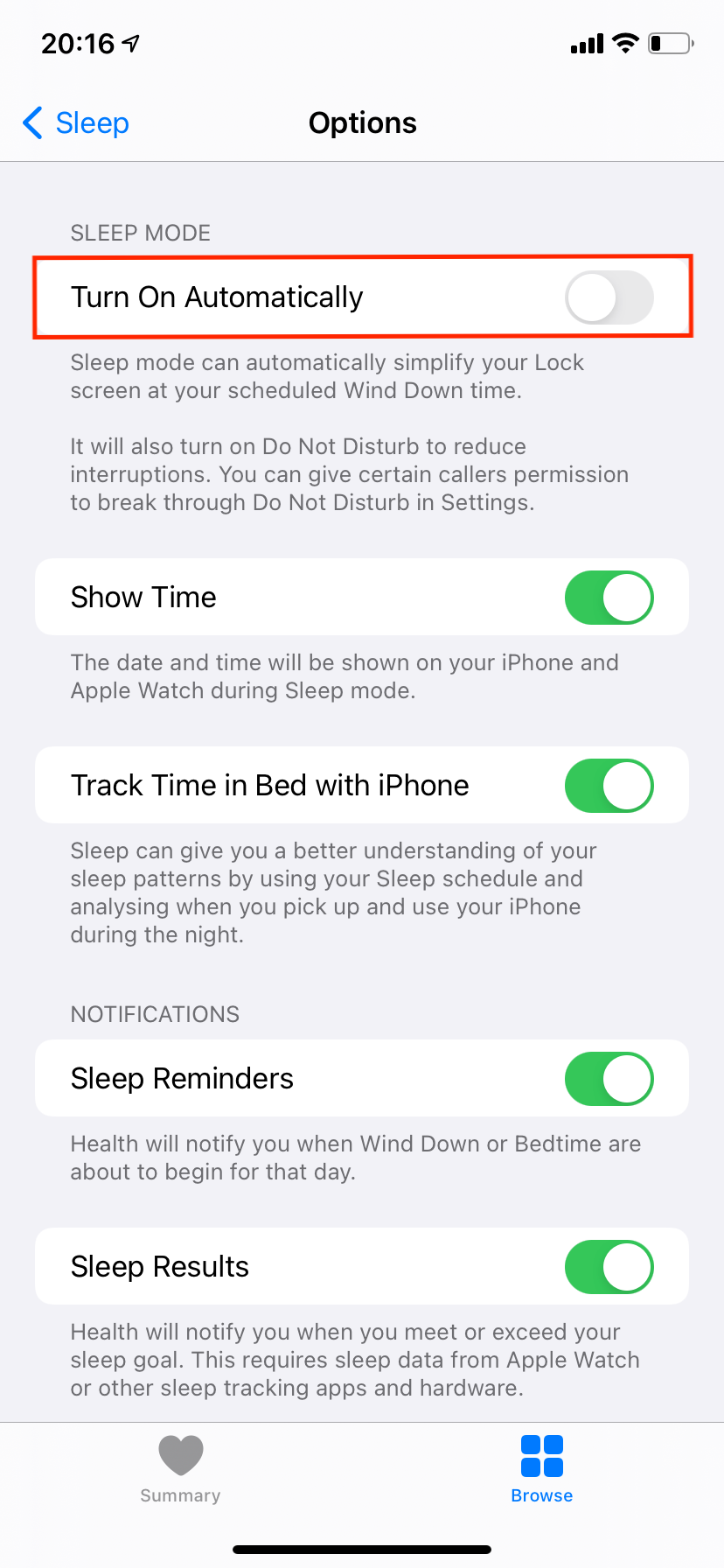Toggle off Sleep Results notifications

609,1267
